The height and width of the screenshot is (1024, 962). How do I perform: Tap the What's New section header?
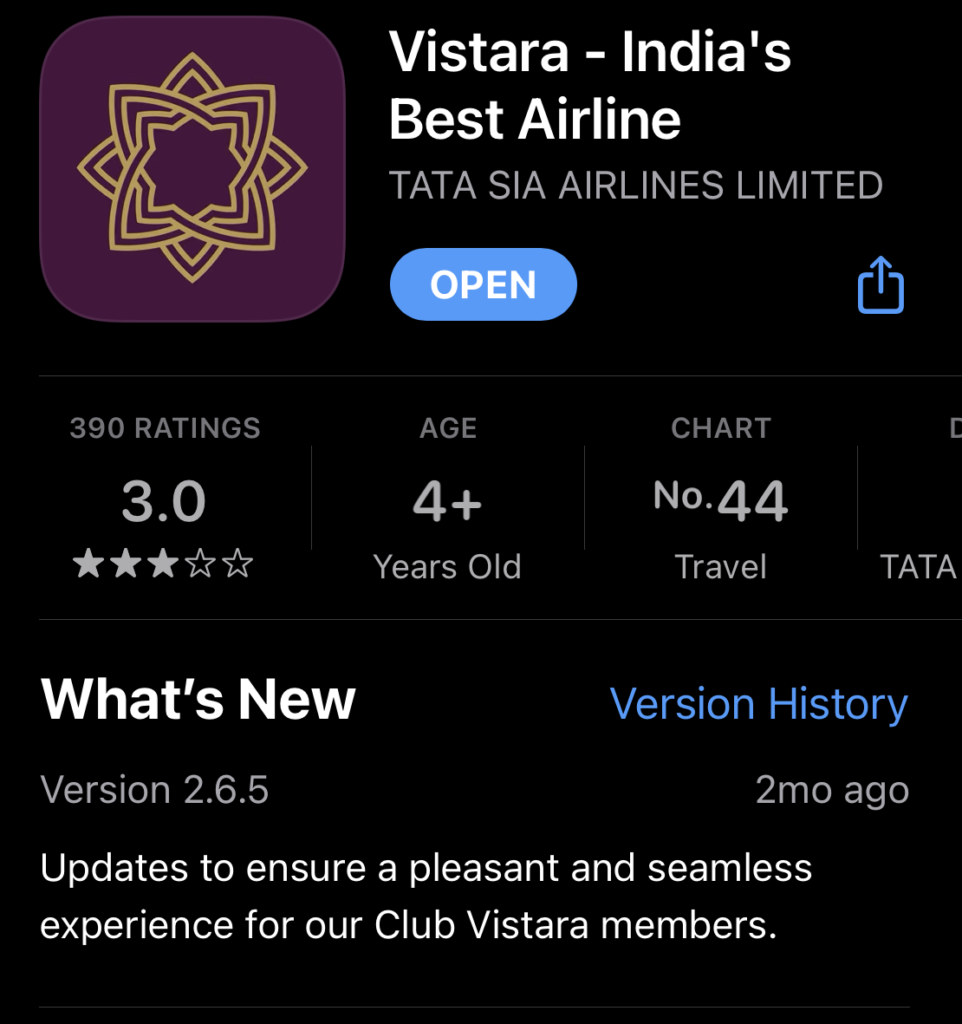click(196, 699)
